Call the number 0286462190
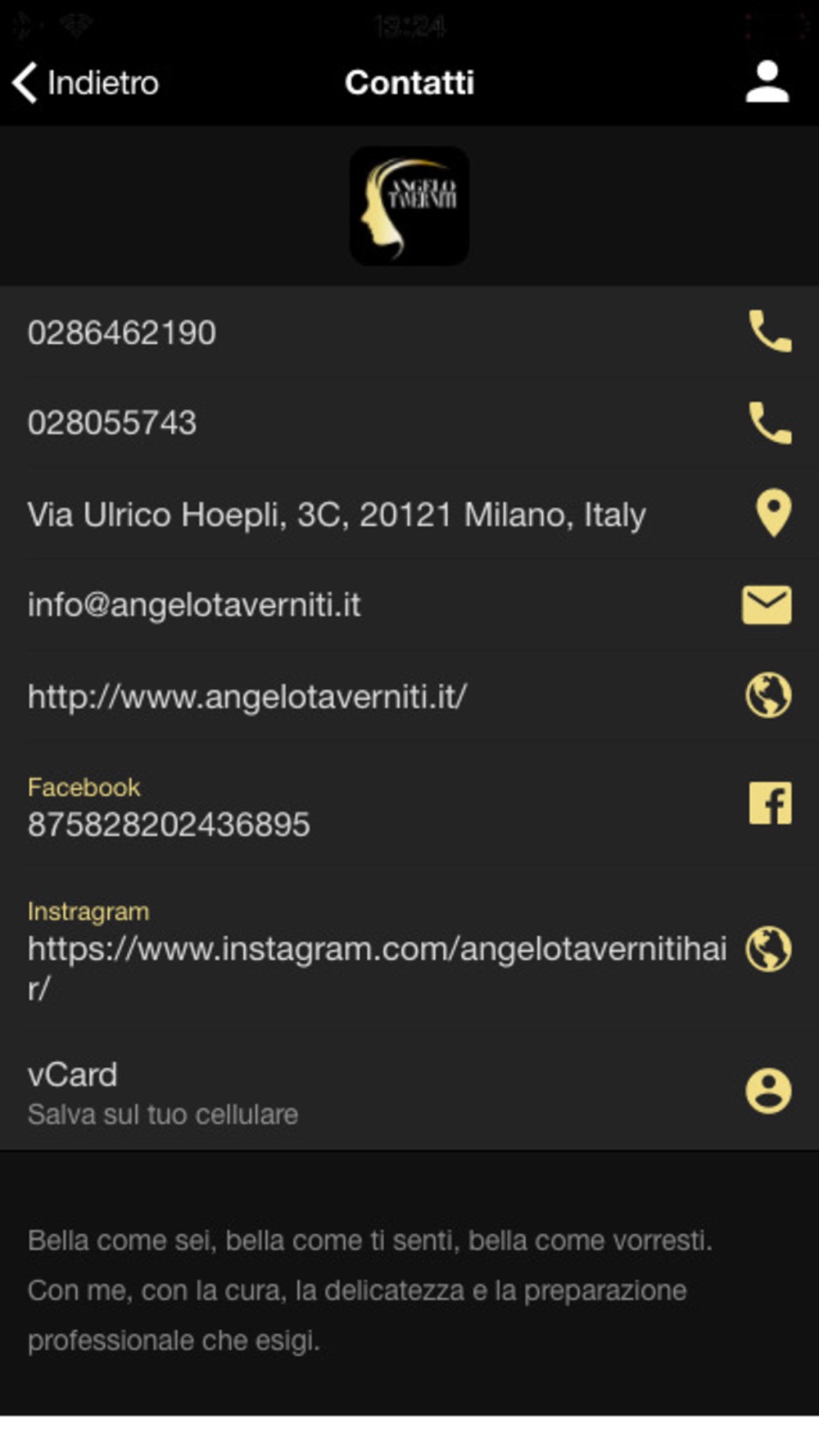Screen dimensions: 819x1456 [769, 332]
